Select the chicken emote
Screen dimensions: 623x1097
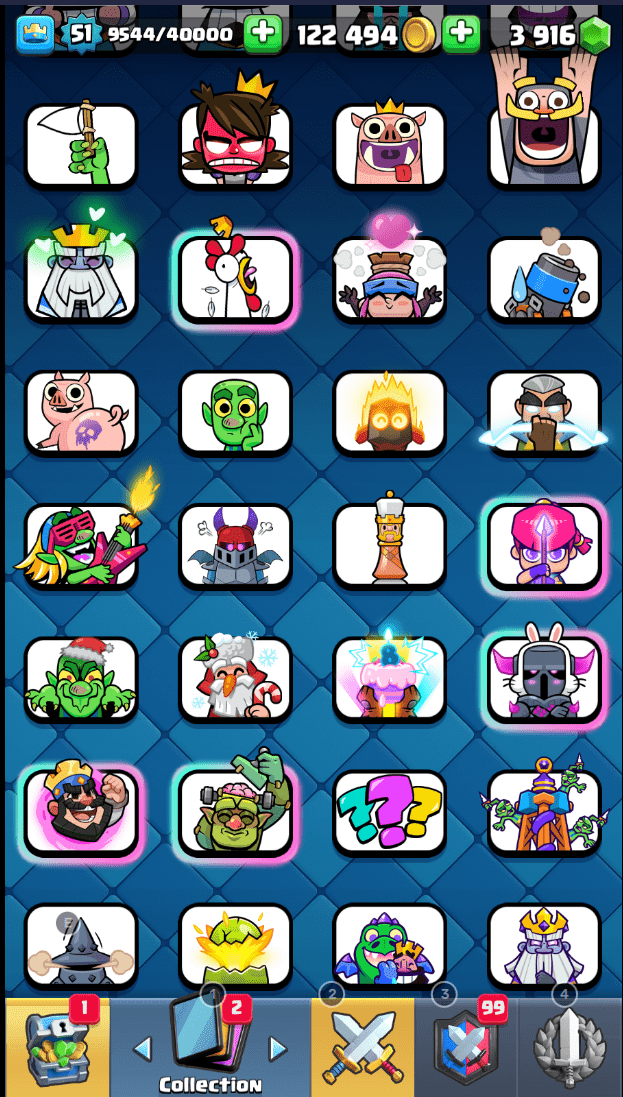click(x=236, y=278)
